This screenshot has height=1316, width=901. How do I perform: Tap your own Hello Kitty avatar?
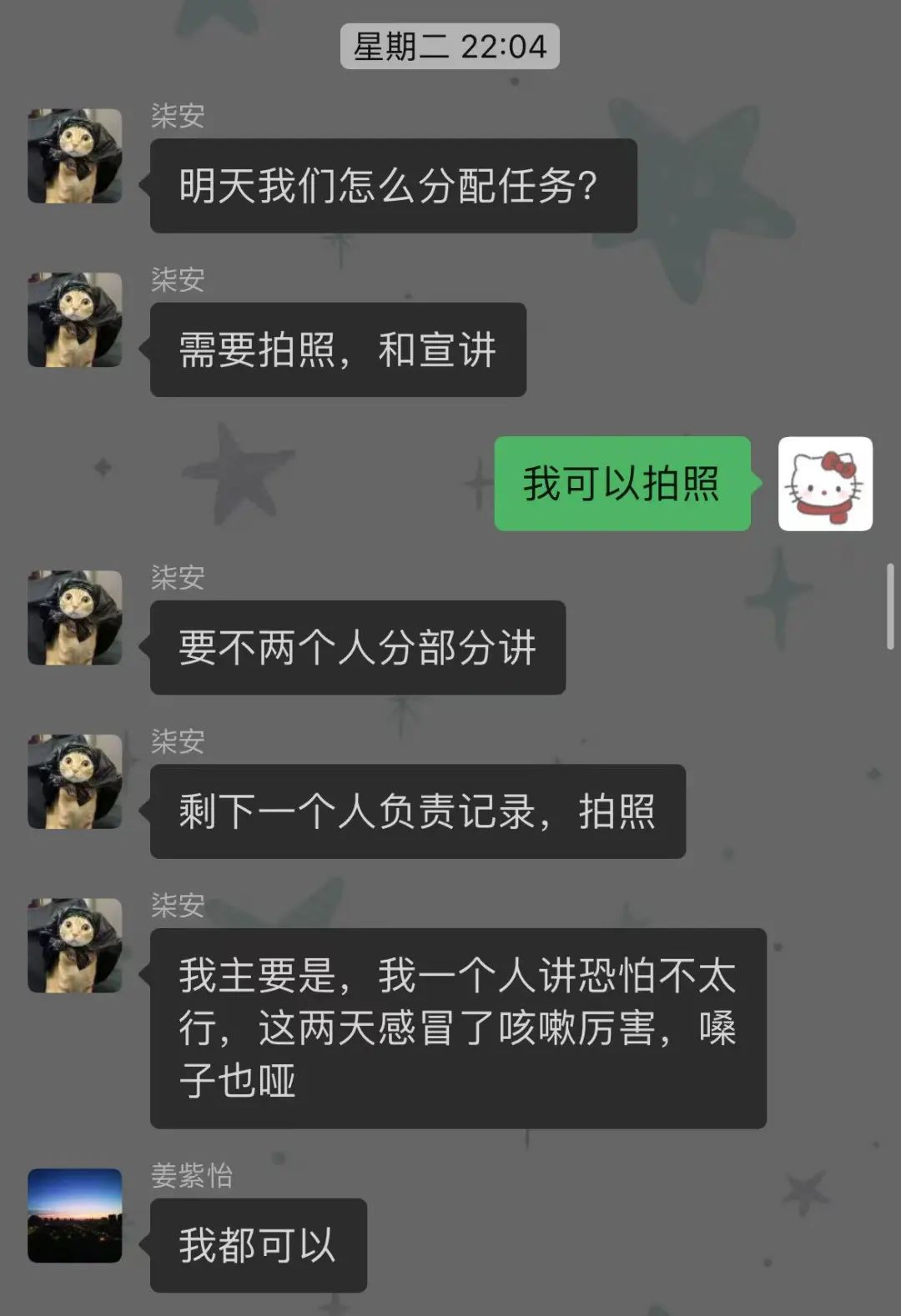[825, 484]
